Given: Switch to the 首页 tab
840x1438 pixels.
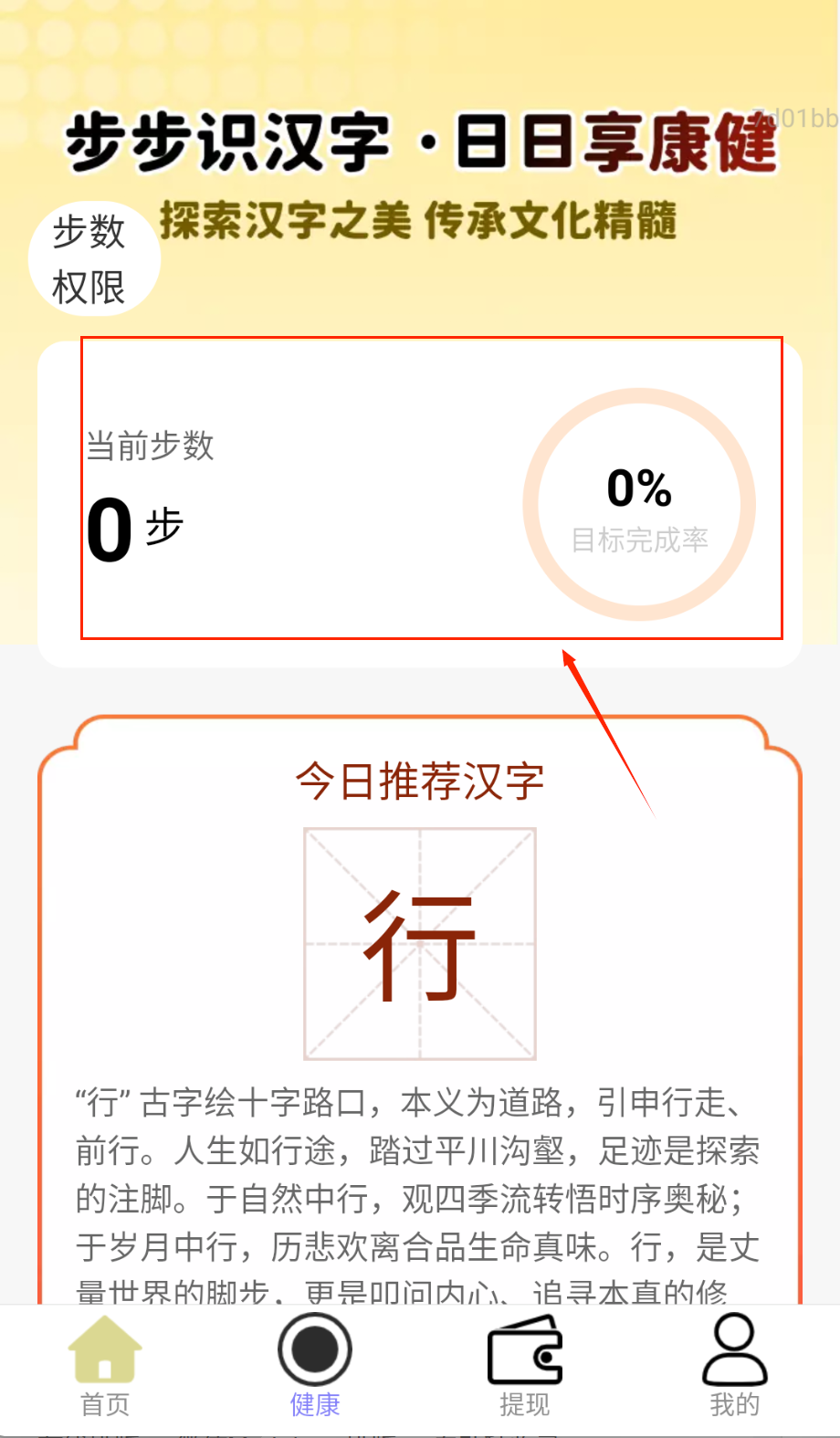Looking at the screenshot, I should click(x=105, y=1365).
